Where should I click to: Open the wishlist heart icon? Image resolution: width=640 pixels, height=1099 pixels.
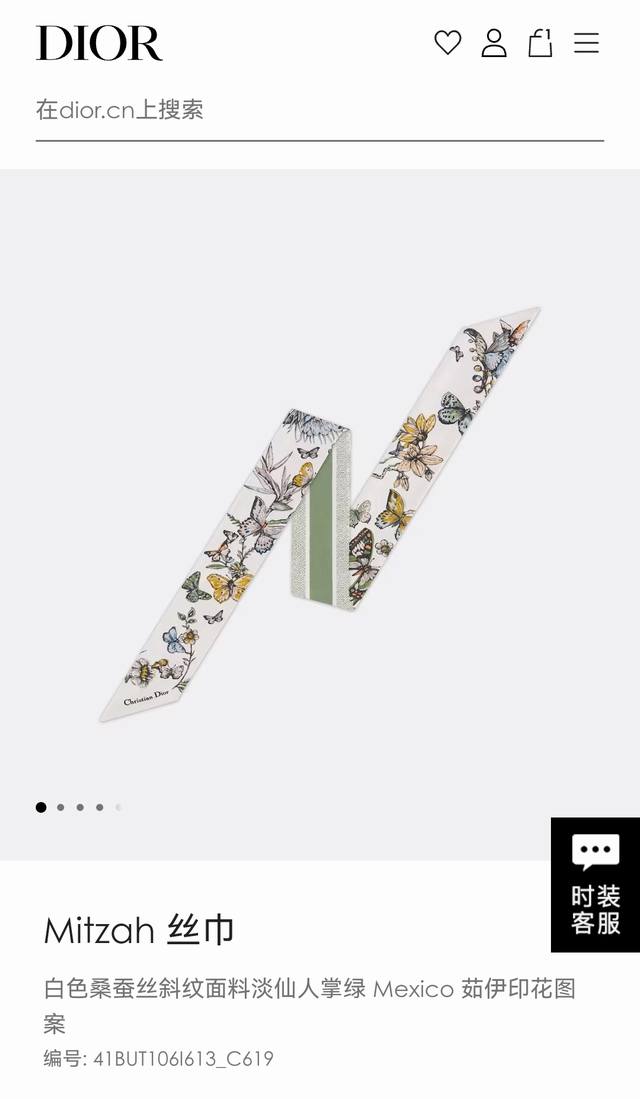447,43
